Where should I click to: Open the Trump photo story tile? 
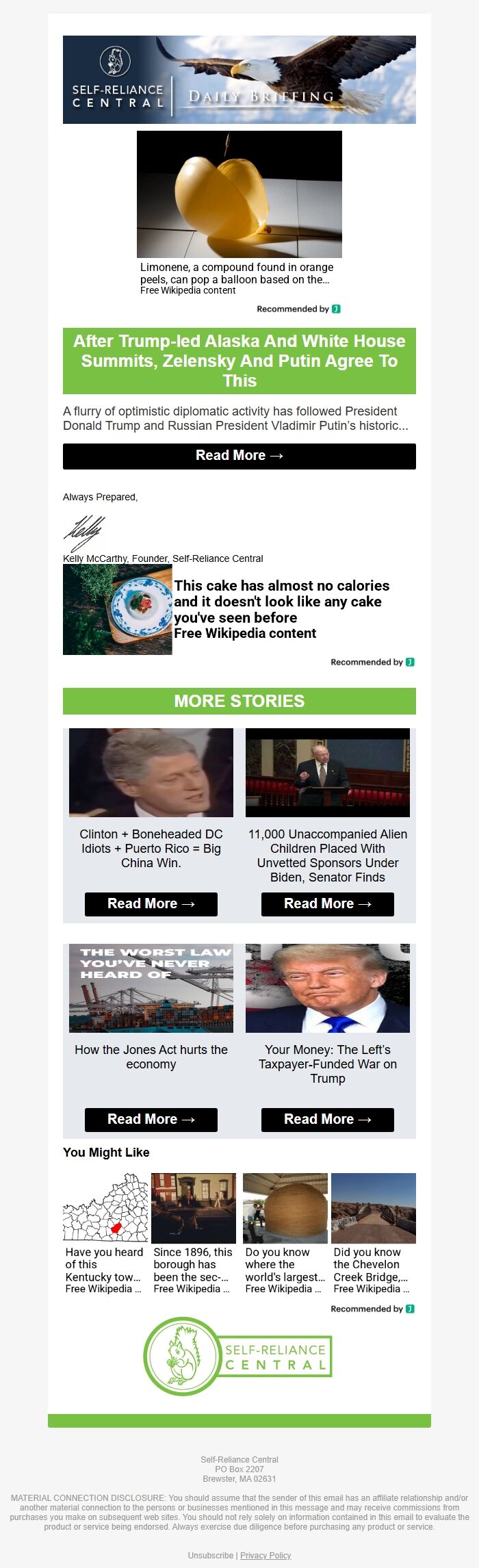tap(327, 988)
